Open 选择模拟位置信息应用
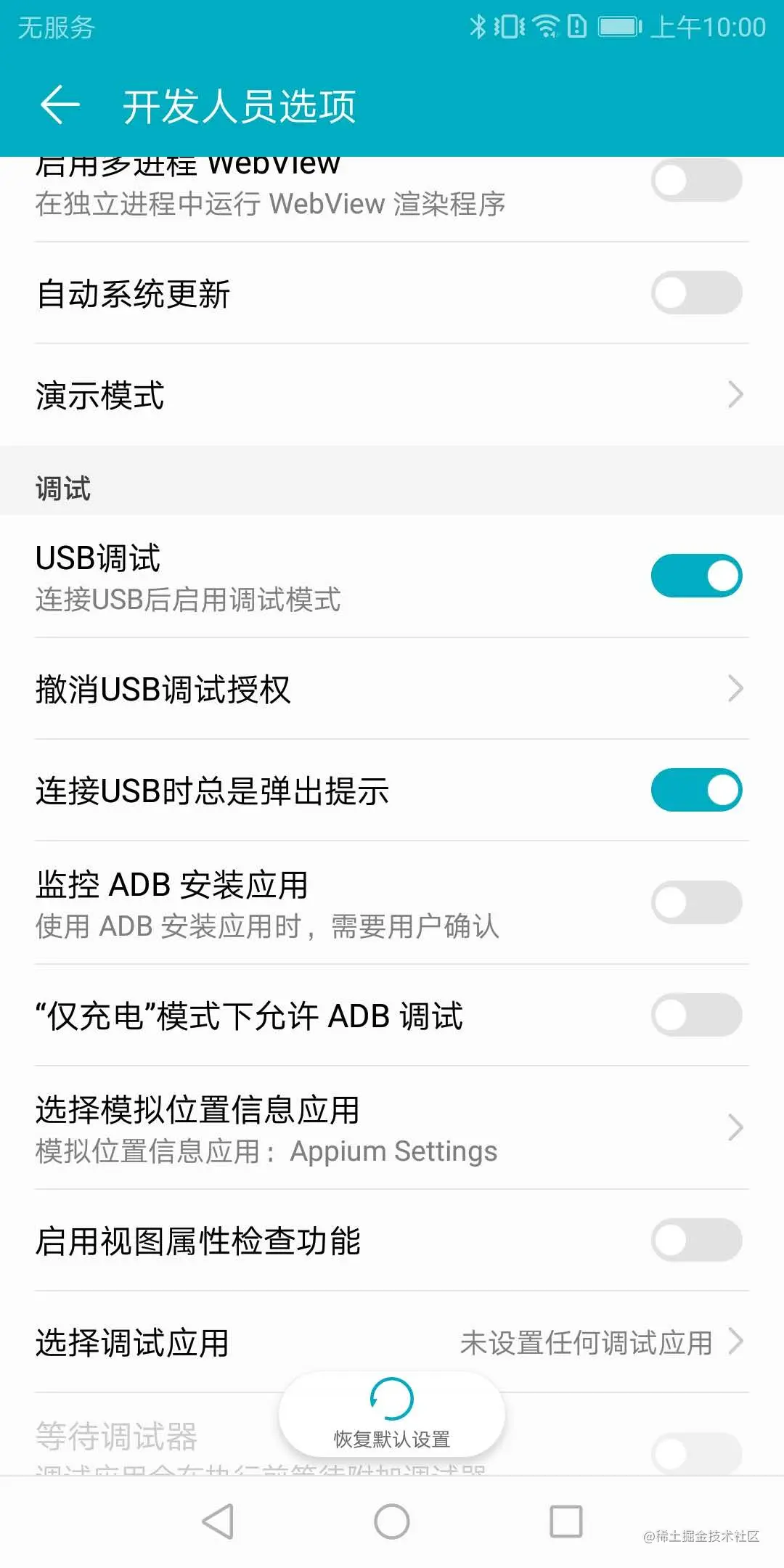 pos(392,1128)
